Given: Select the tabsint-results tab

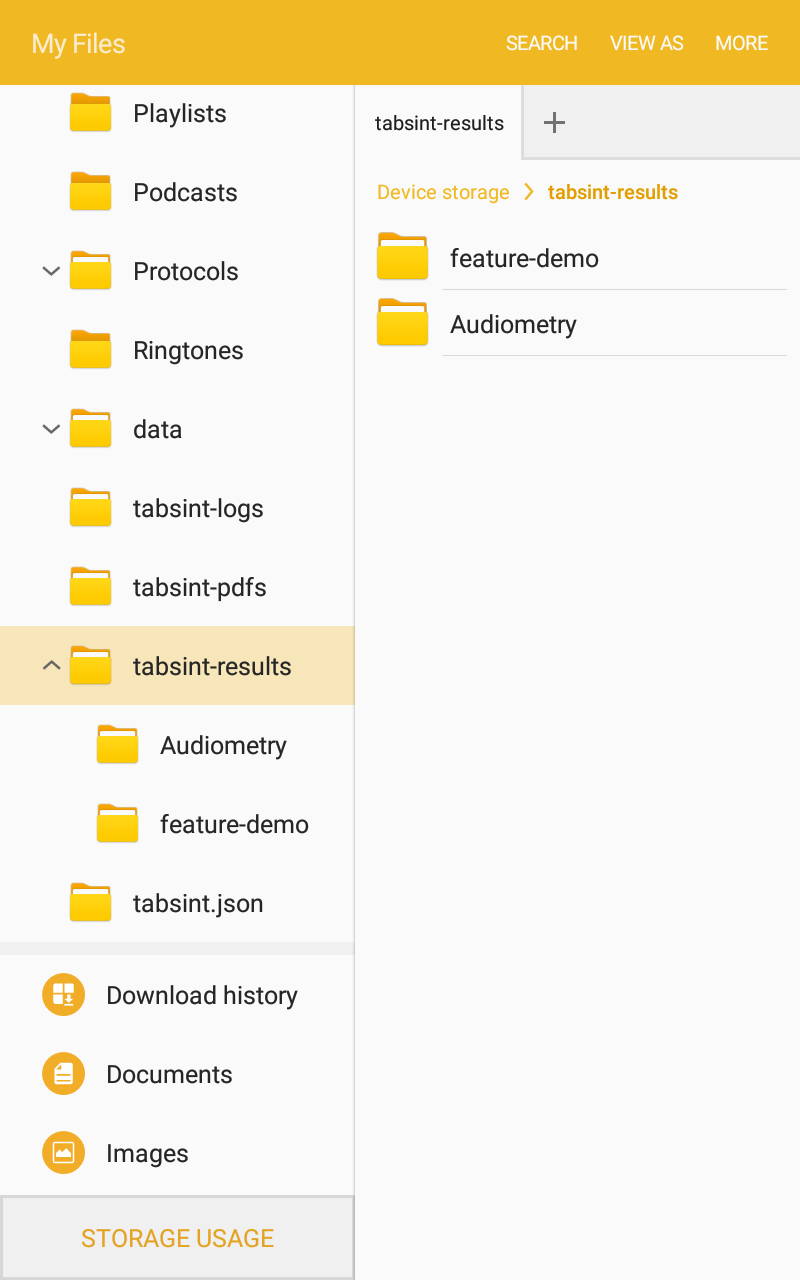Looking at the screenshot, I should pos(439,123).
